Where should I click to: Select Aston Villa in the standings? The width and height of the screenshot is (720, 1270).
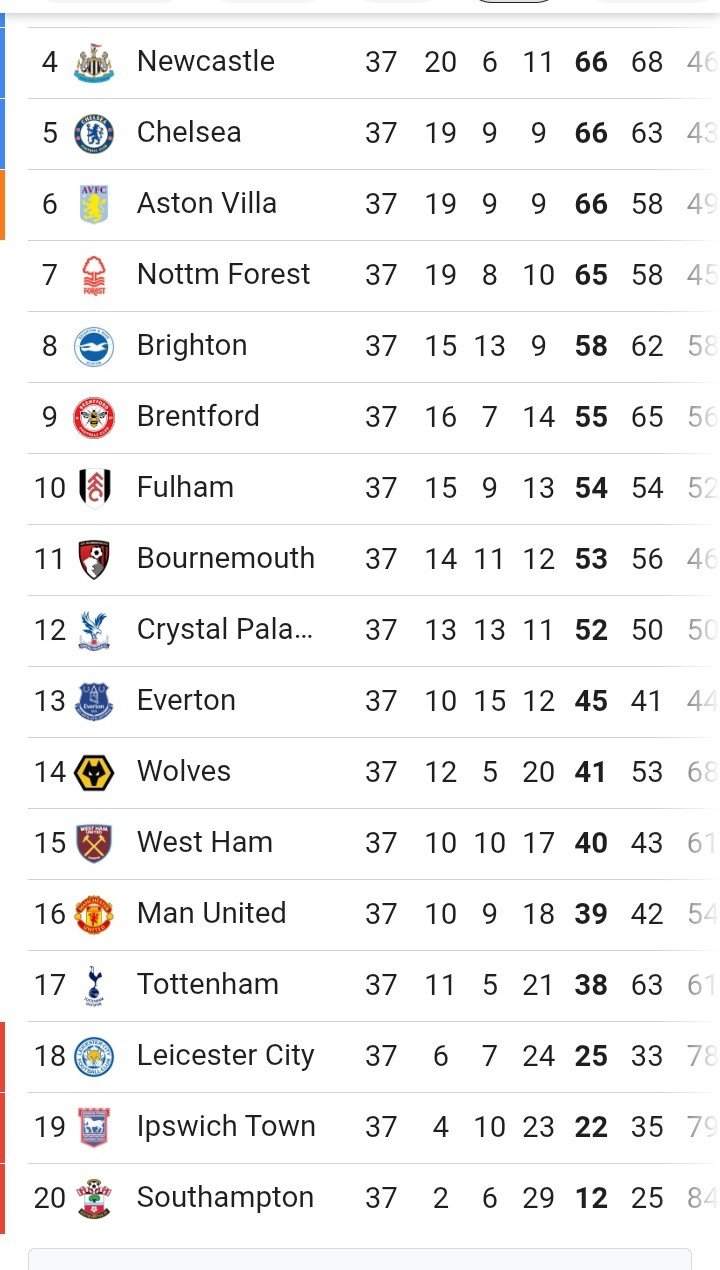coord(372,204)
